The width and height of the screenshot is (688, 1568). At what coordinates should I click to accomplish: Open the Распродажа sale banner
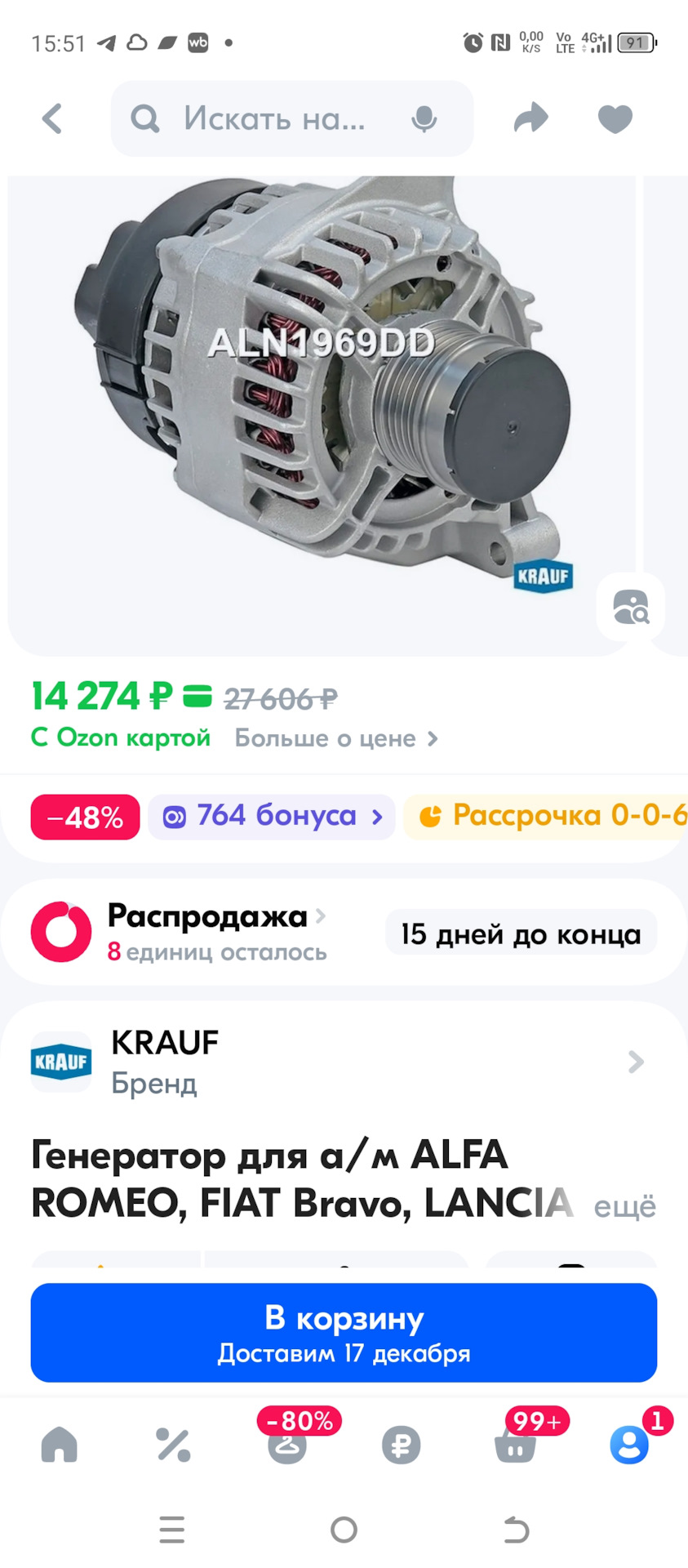coord(344,933)
